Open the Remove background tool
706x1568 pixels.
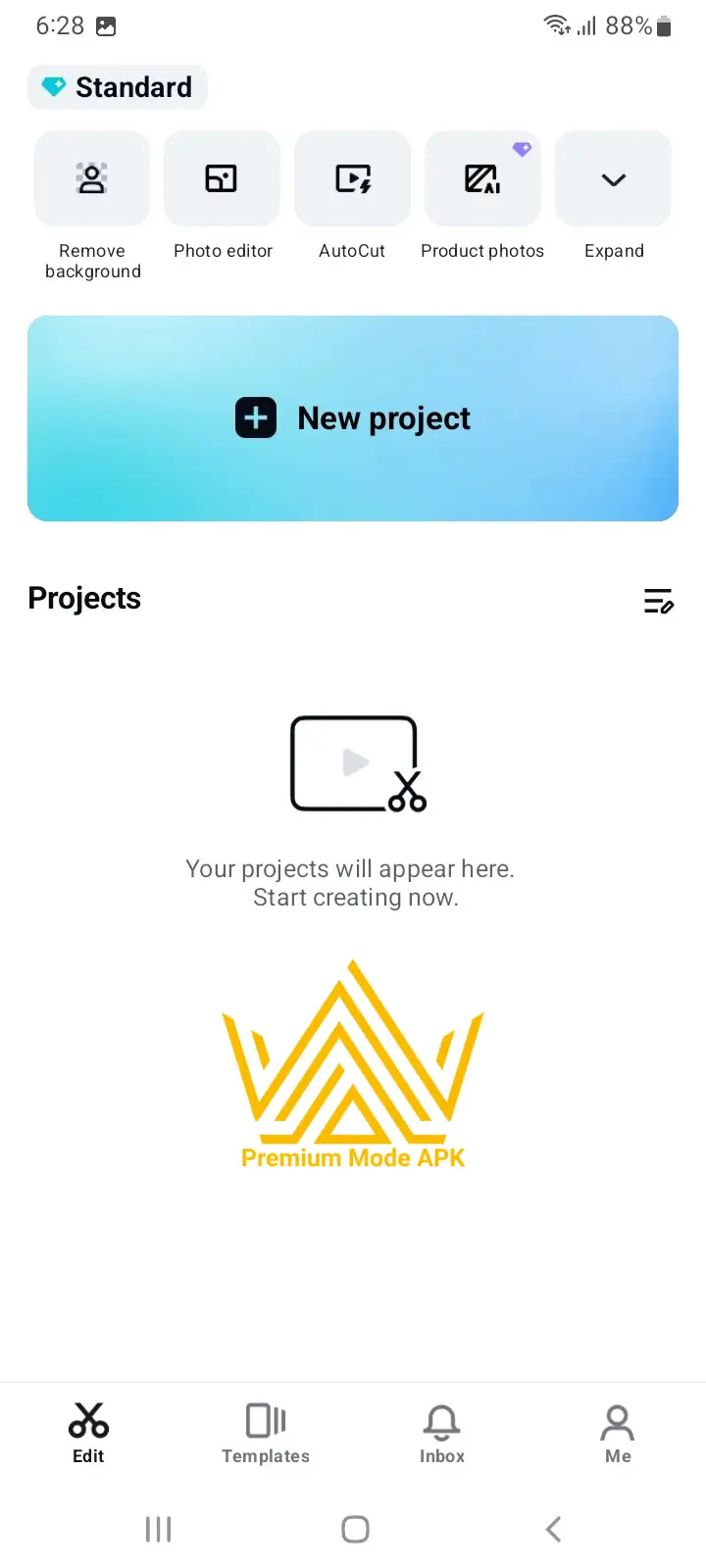point(92,179)
